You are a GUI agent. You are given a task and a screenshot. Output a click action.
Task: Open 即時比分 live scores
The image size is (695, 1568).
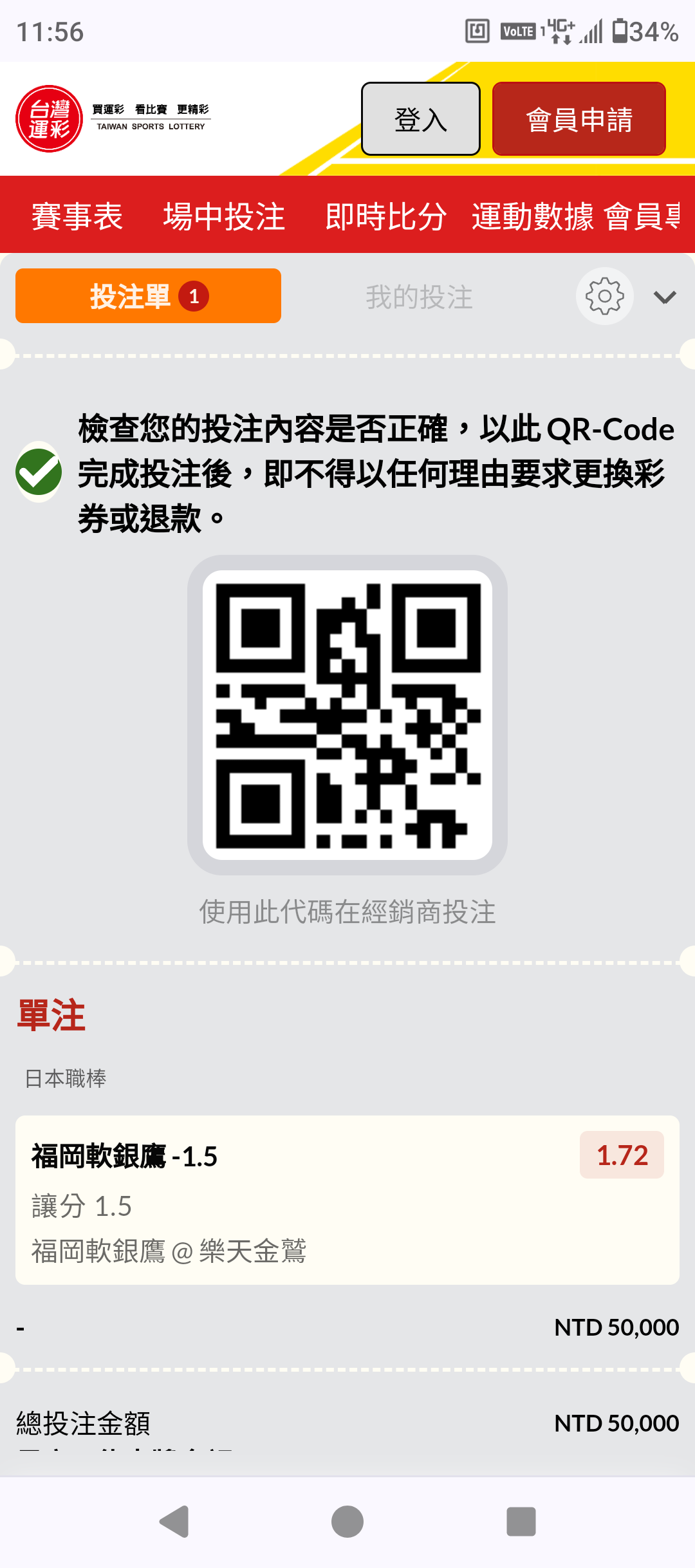(386, 216)
